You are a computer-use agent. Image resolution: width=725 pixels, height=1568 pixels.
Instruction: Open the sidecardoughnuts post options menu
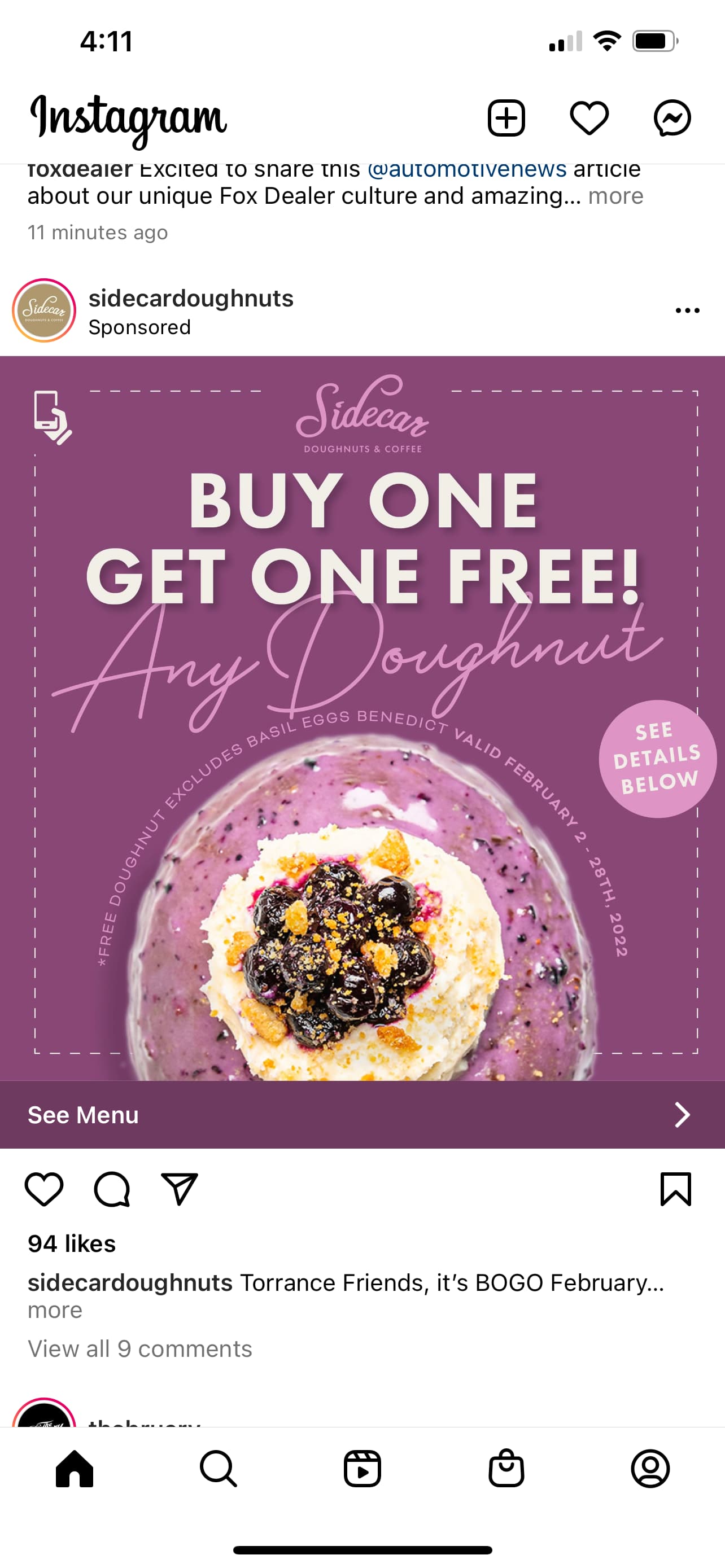pyautogui.click(x=687, y=310)
